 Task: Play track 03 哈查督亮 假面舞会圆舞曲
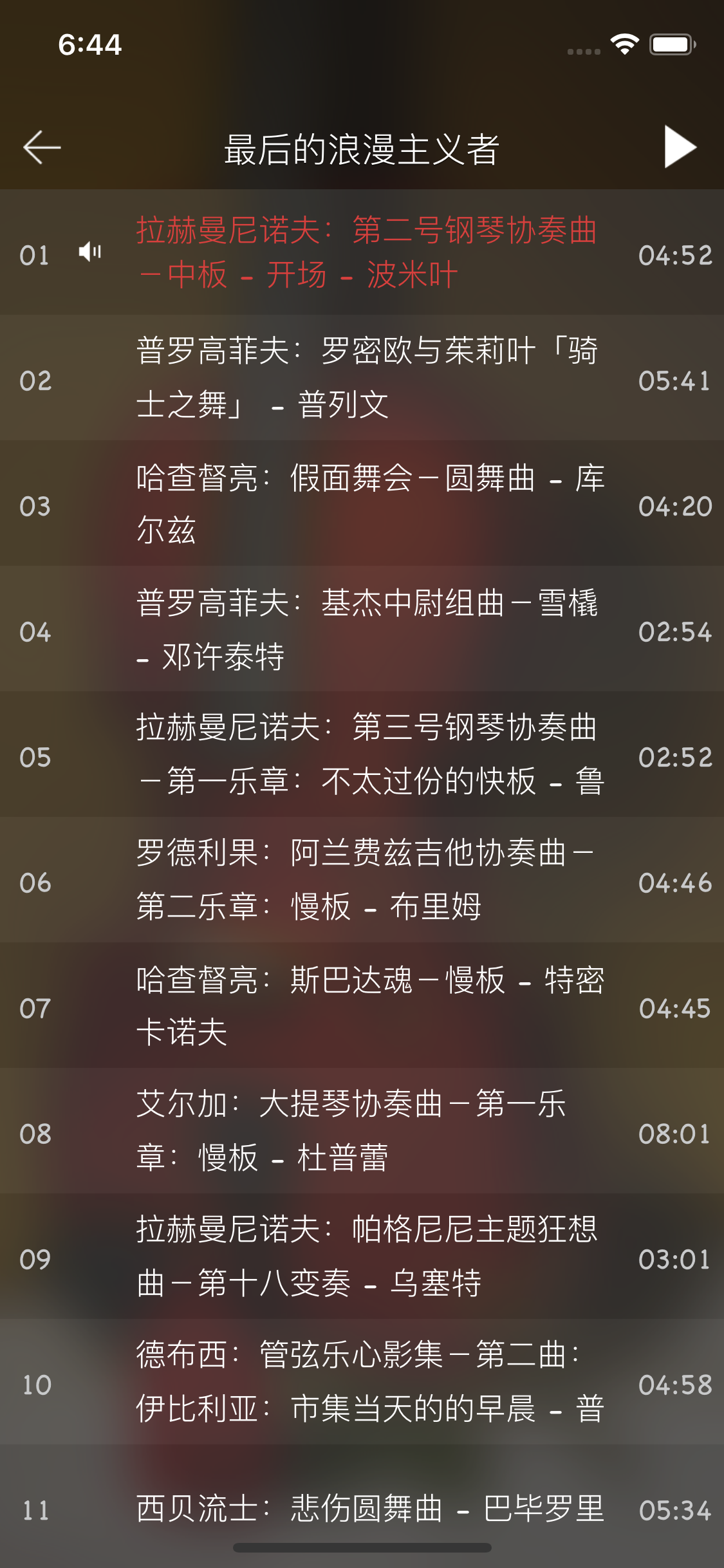tap(367, 503)
